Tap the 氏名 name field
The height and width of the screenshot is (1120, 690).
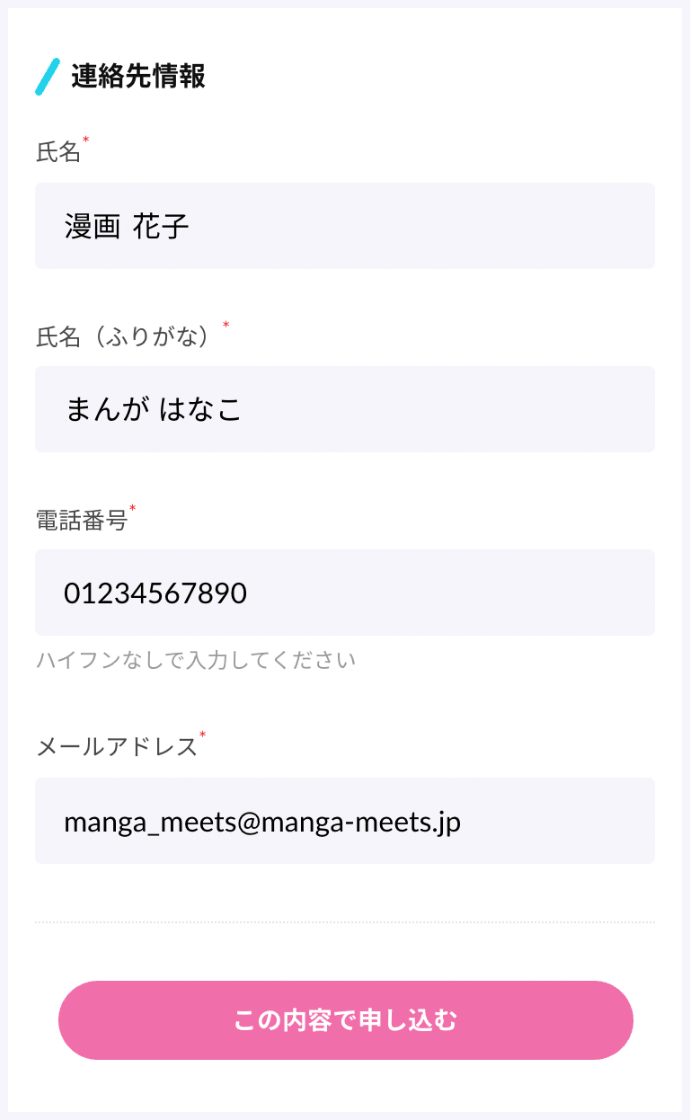click(345, 226)
